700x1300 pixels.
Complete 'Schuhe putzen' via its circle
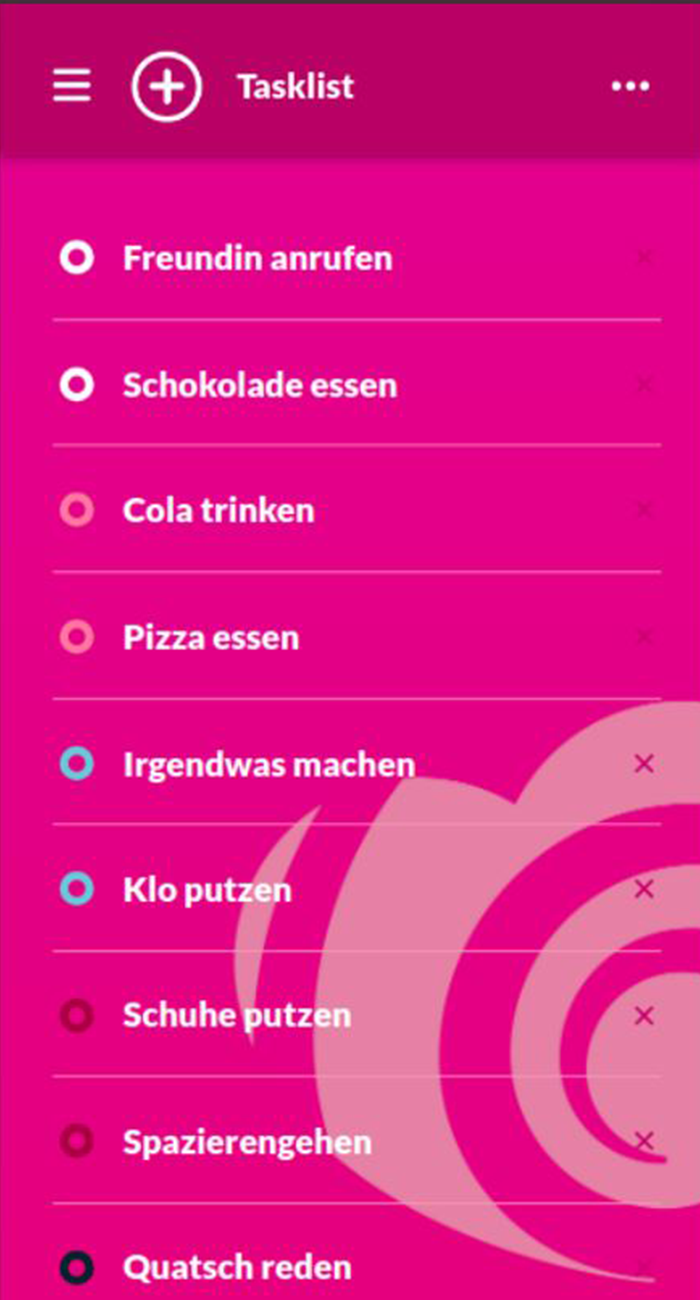coord(77,1016)
